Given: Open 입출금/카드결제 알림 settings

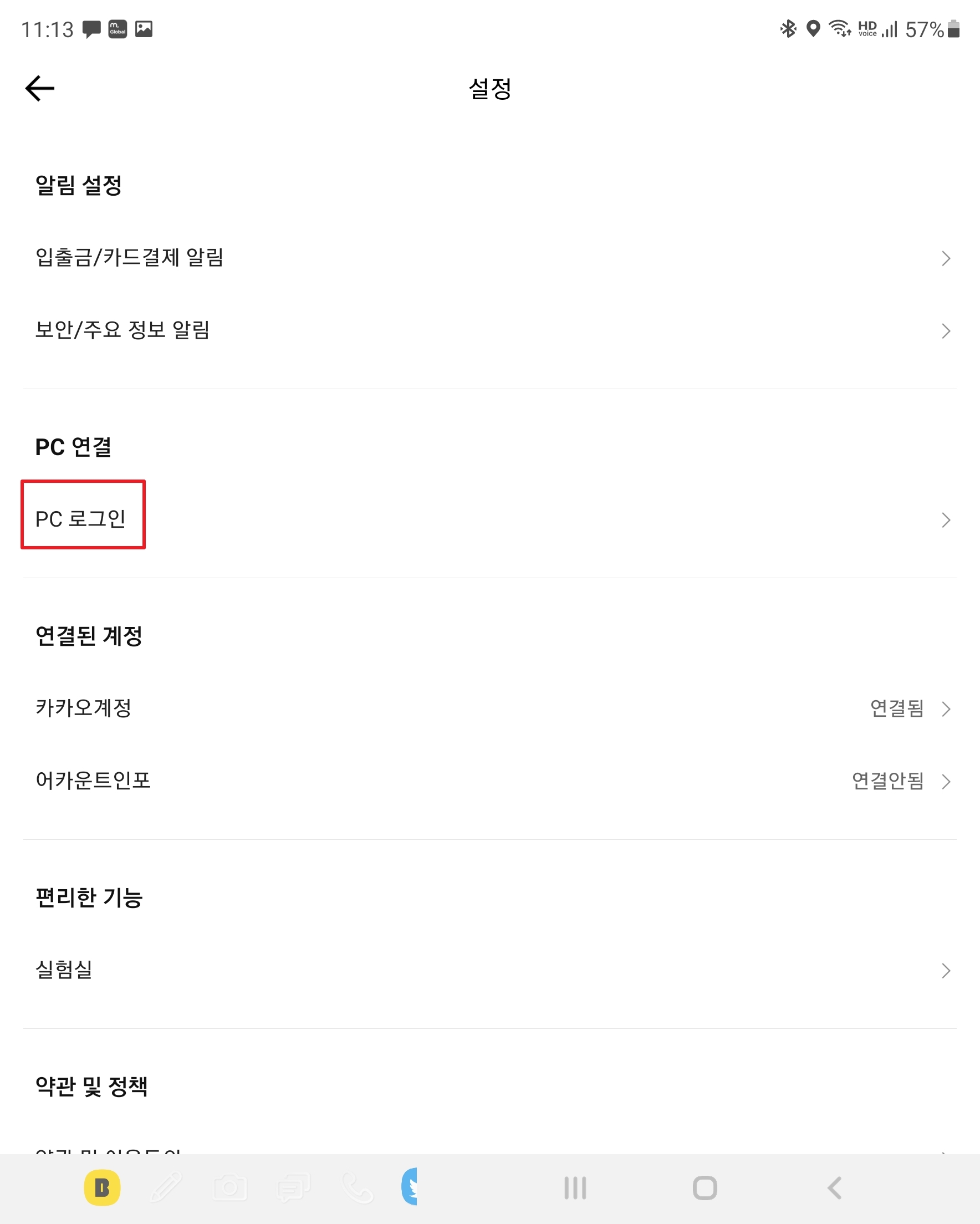Looking at the screenshot, I should (x=130, y=258).
